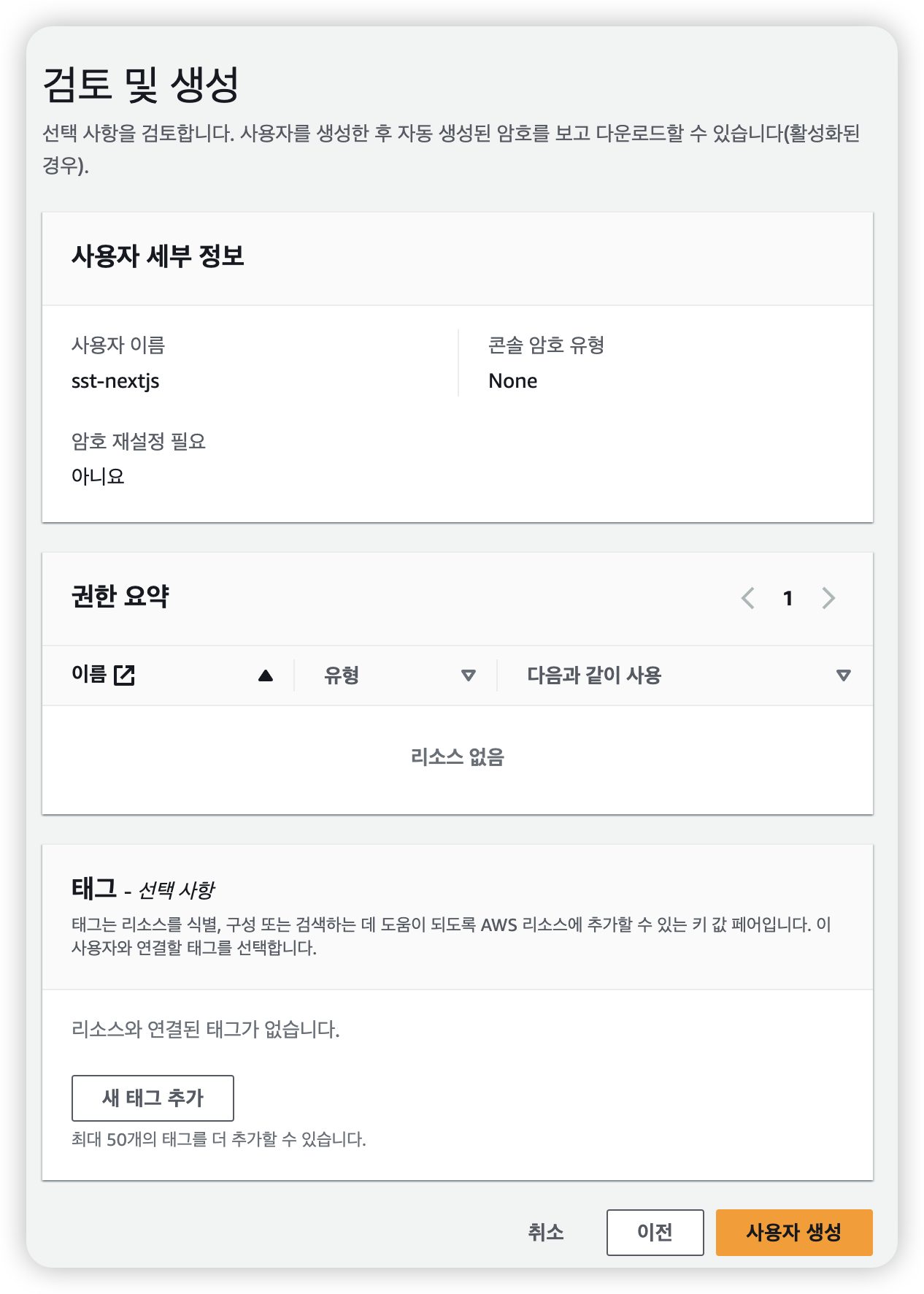Go to next permissions page arrow
Screen dimensions: 924x1294
pos(828,598)
